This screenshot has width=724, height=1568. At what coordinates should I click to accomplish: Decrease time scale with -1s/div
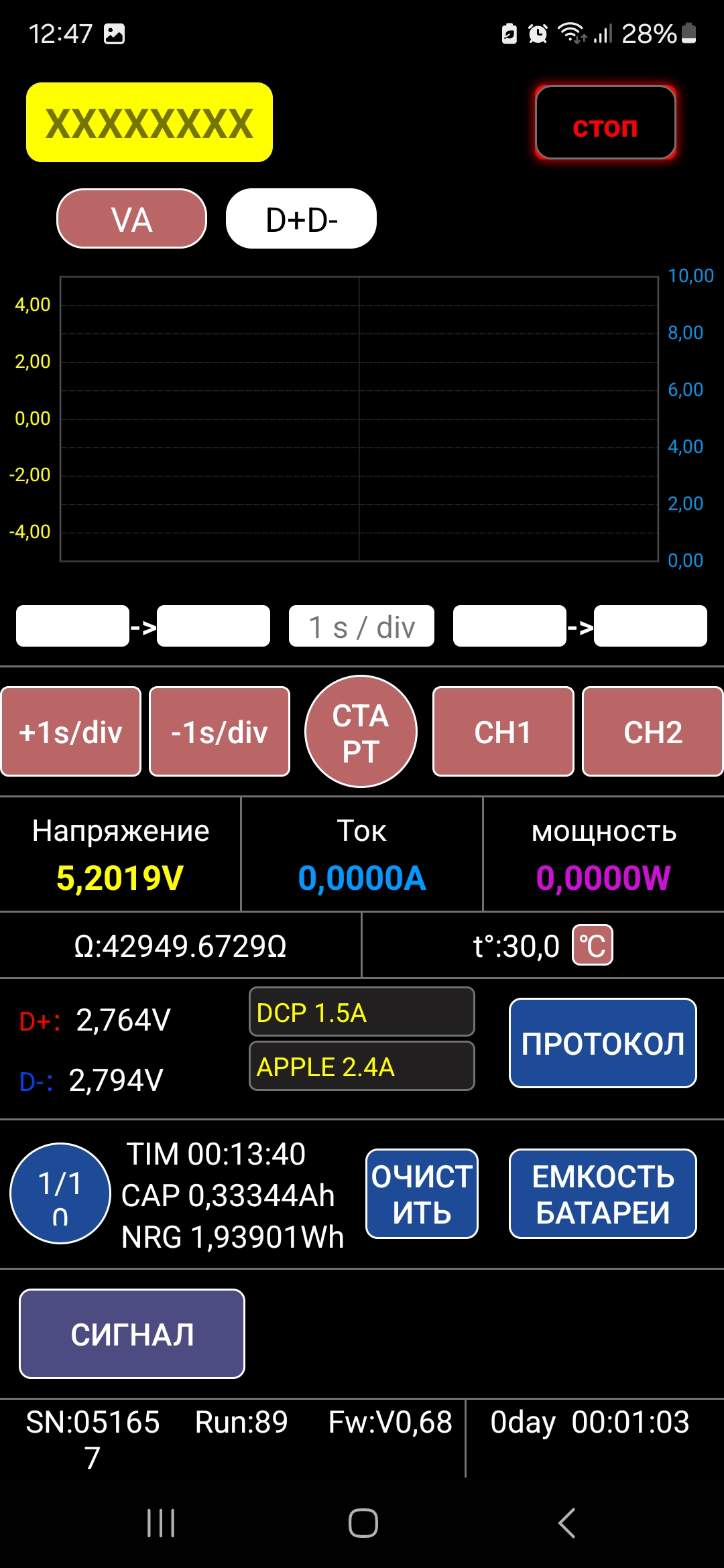219,732
